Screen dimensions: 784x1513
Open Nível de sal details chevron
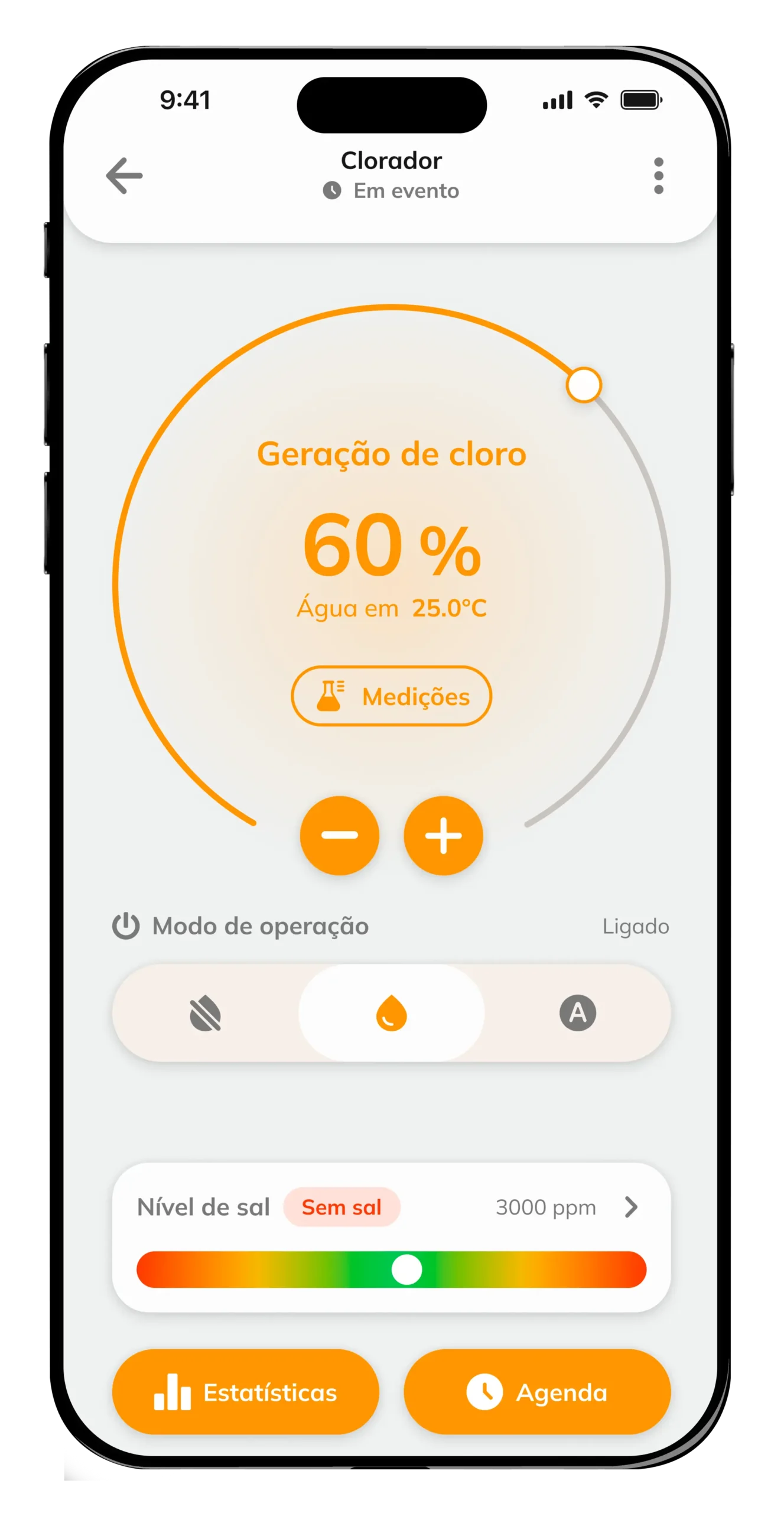[631, 1207]
